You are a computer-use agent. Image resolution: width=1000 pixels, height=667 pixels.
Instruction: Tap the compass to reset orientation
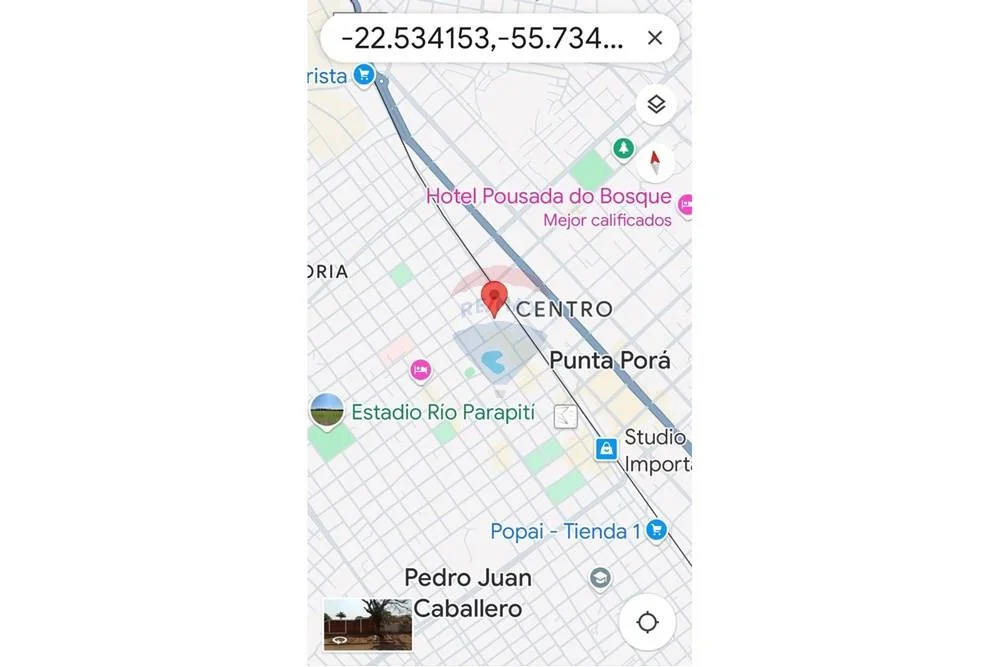click(x=656, y=162)
